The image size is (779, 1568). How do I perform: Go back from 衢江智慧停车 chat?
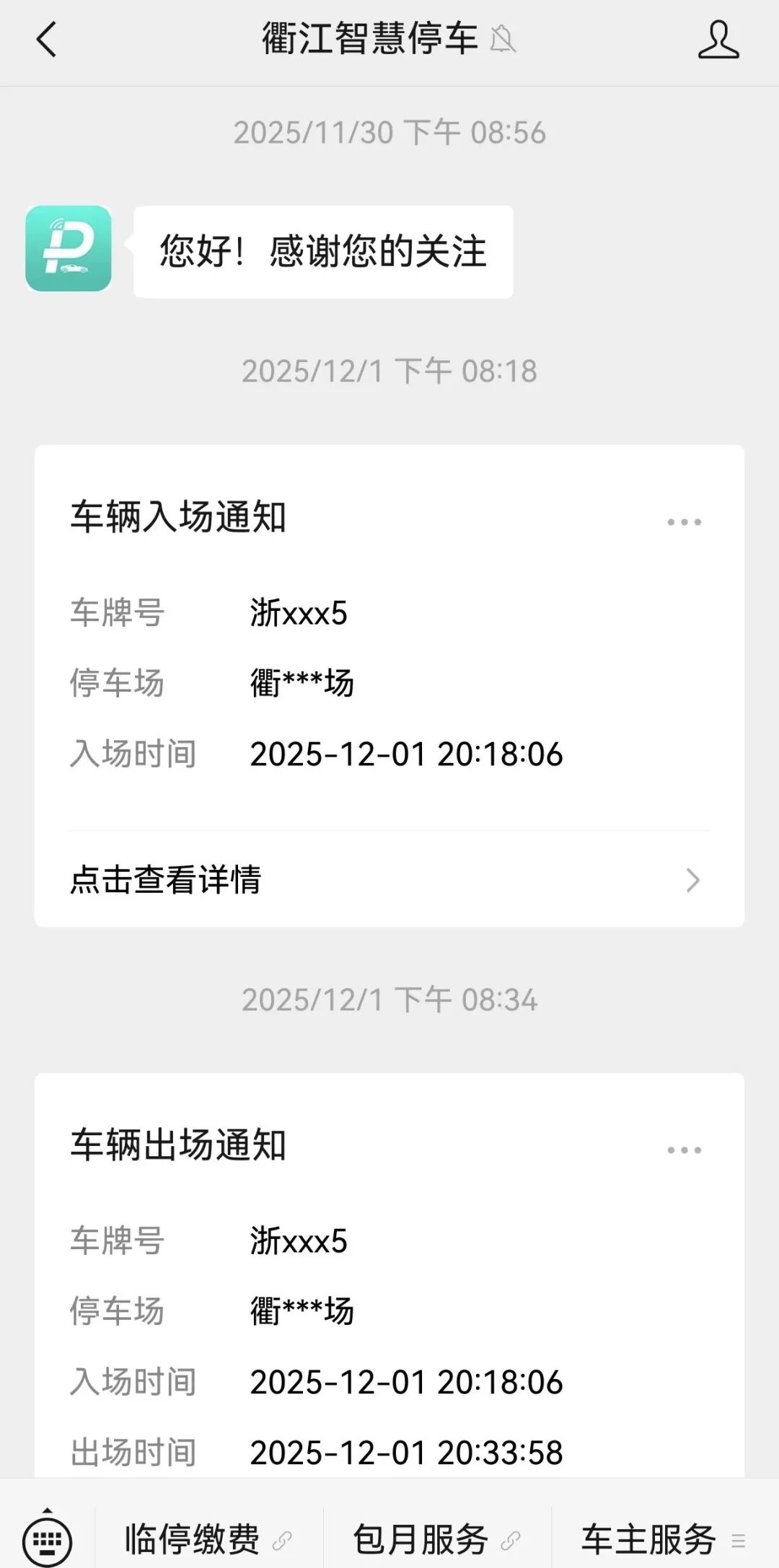click(46, 39)
